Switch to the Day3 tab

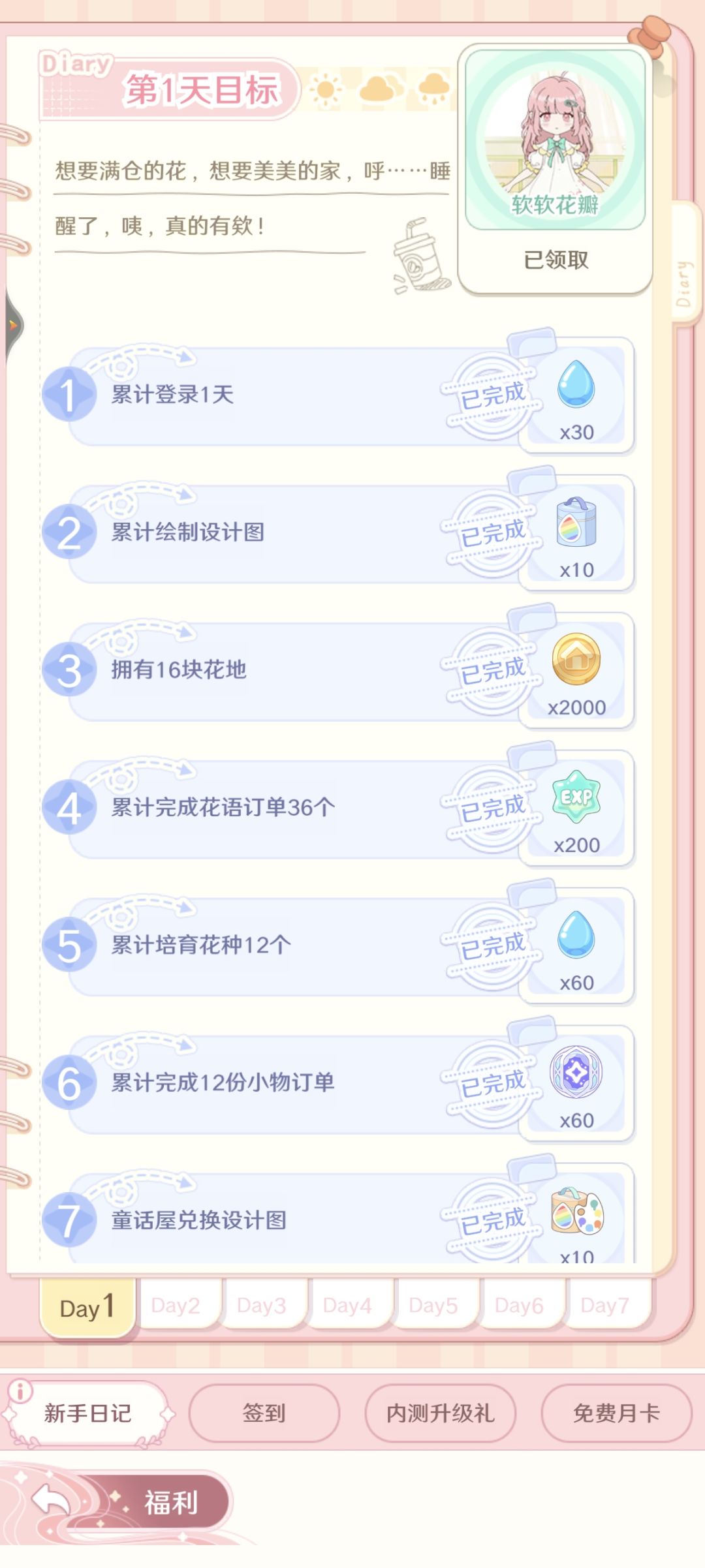pos(262,1305)
